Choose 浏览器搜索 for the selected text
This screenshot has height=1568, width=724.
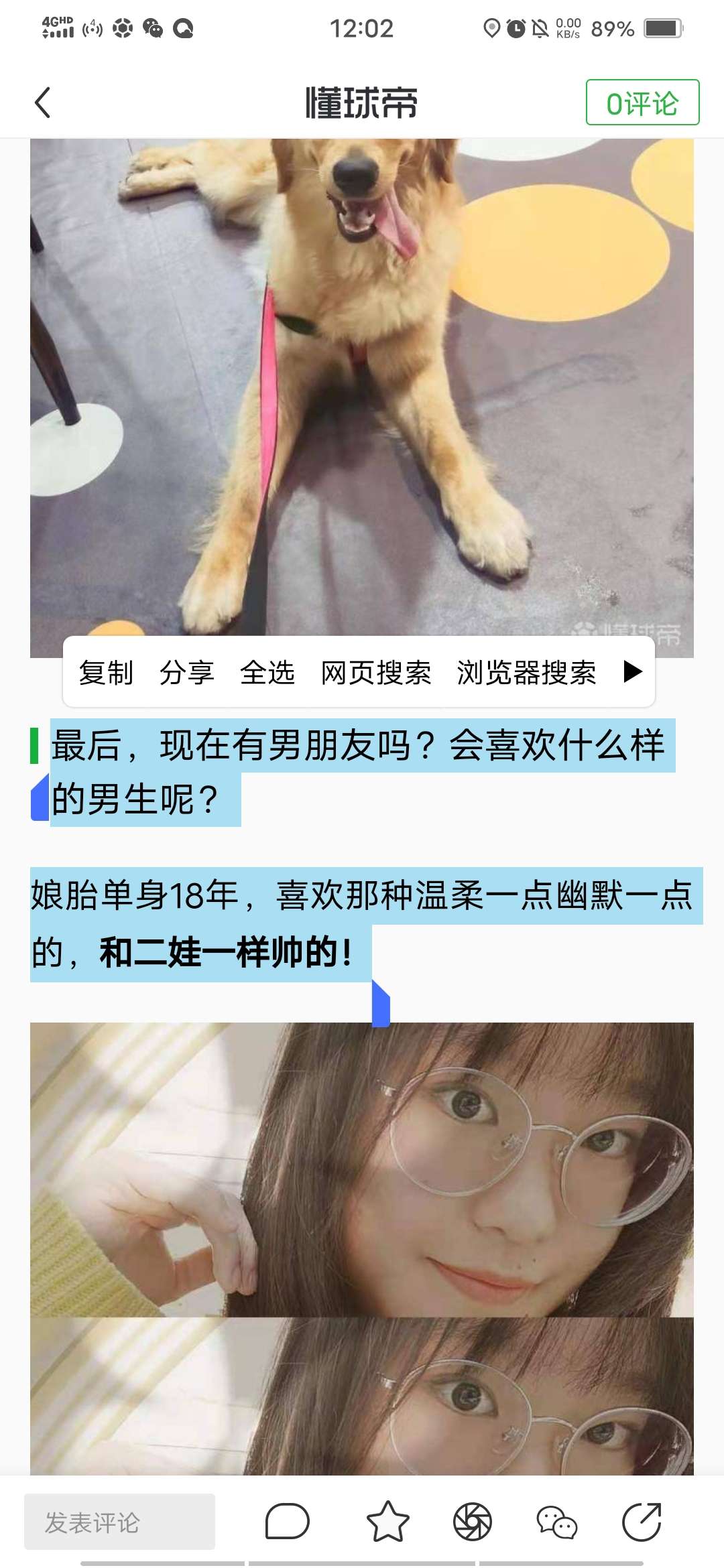(526, 672)
